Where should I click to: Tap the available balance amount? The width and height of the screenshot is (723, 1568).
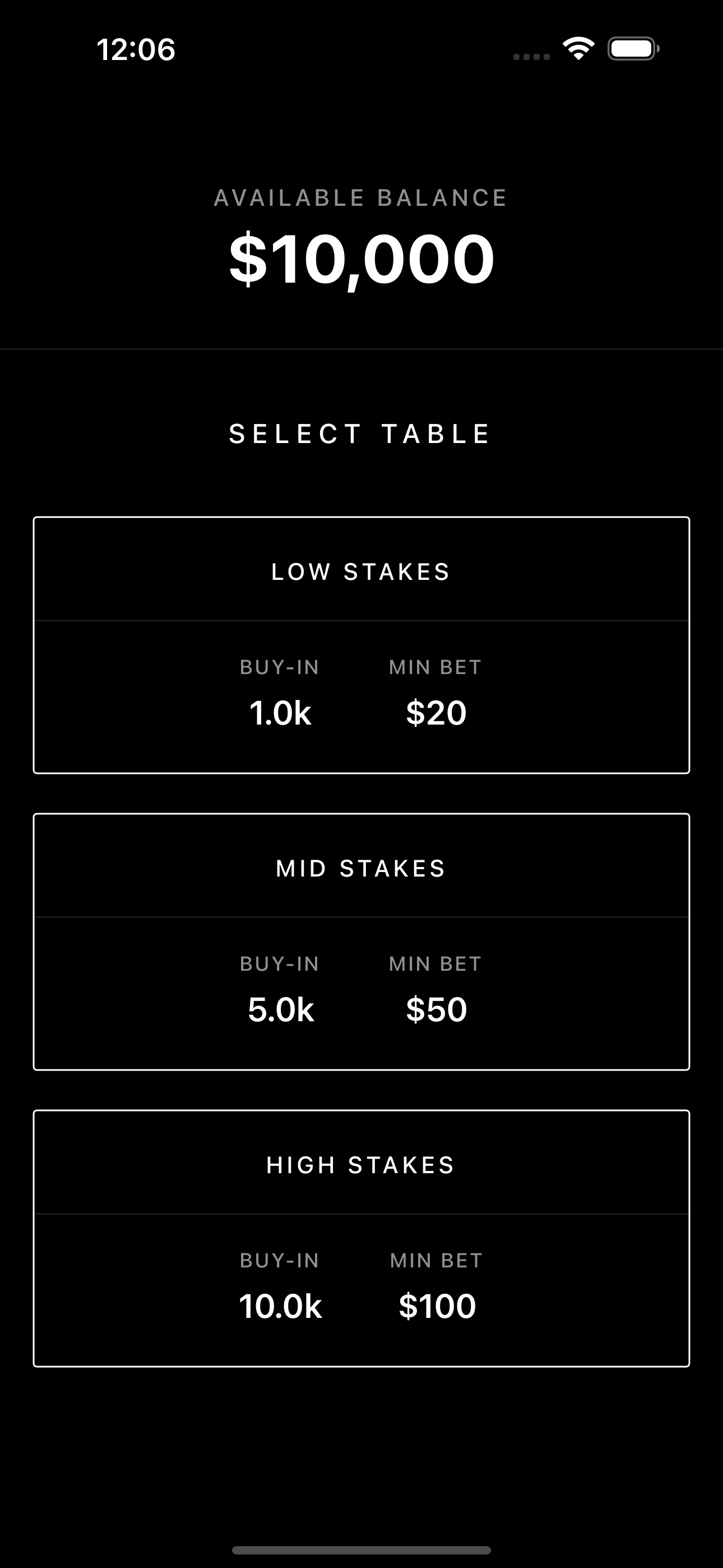[361, 258]
